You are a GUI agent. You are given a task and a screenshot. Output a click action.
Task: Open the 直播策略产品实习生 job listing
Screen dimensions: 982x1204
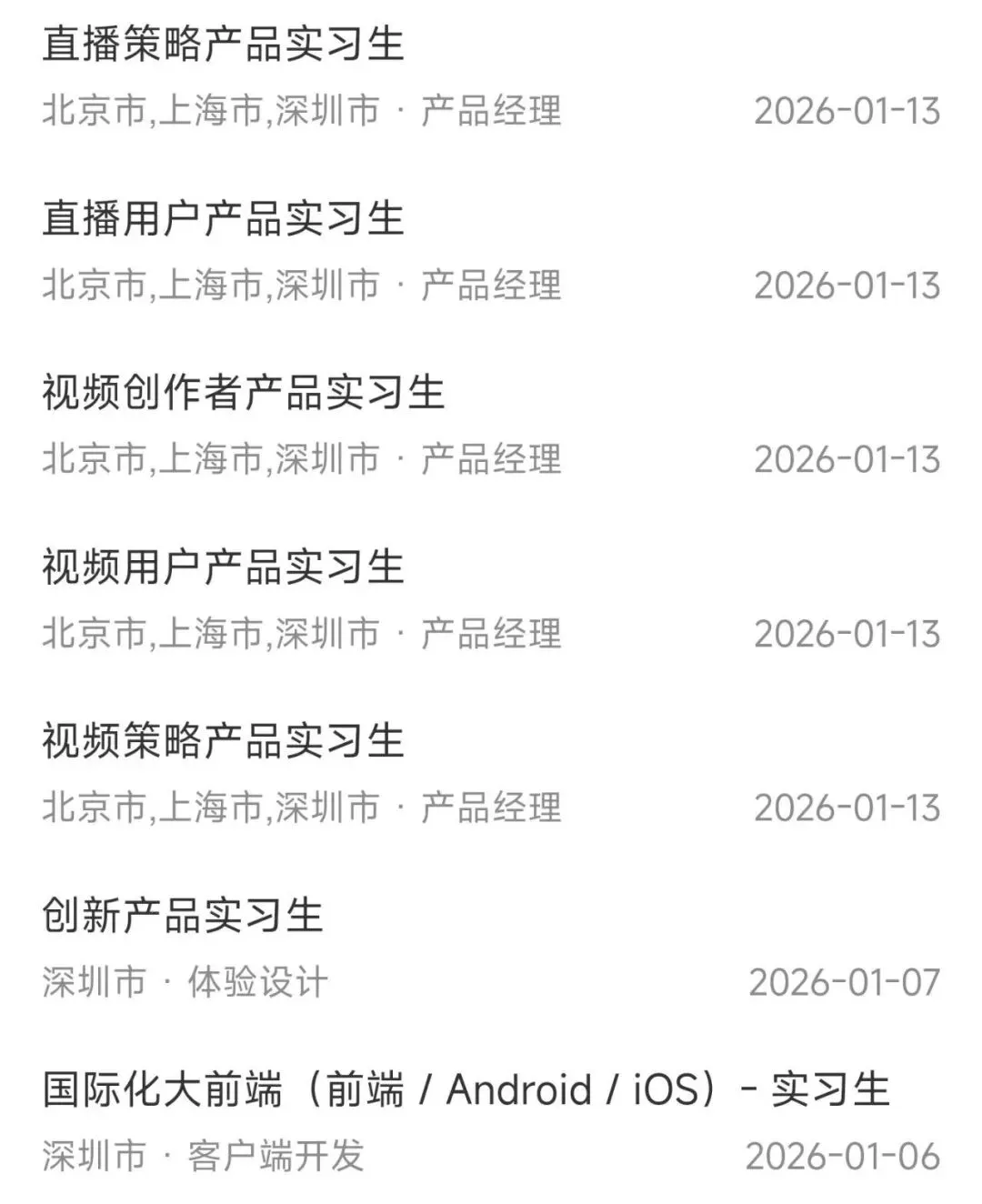click(x=223, y=45)
